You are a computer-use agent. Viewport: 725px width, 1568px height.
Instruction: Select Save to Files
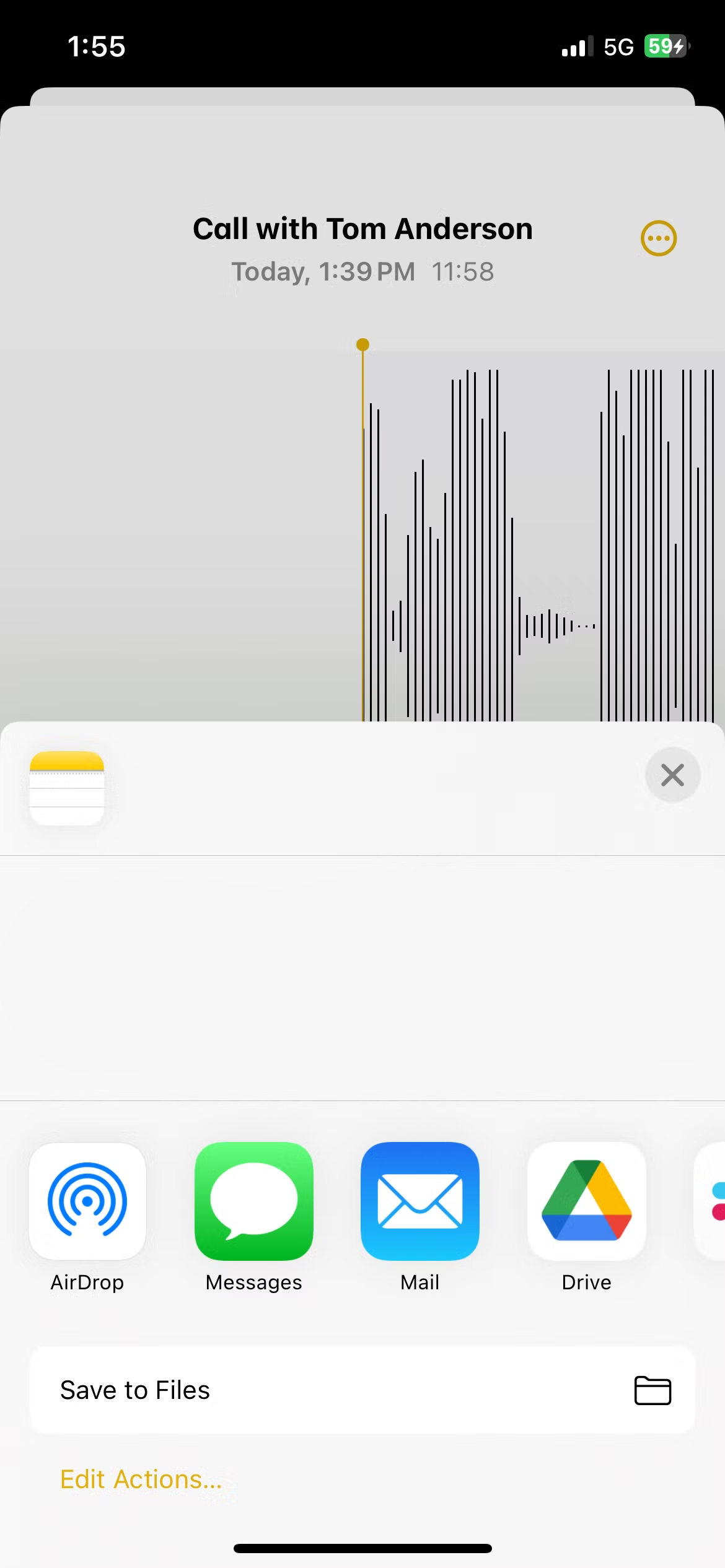coord(362,1390)
